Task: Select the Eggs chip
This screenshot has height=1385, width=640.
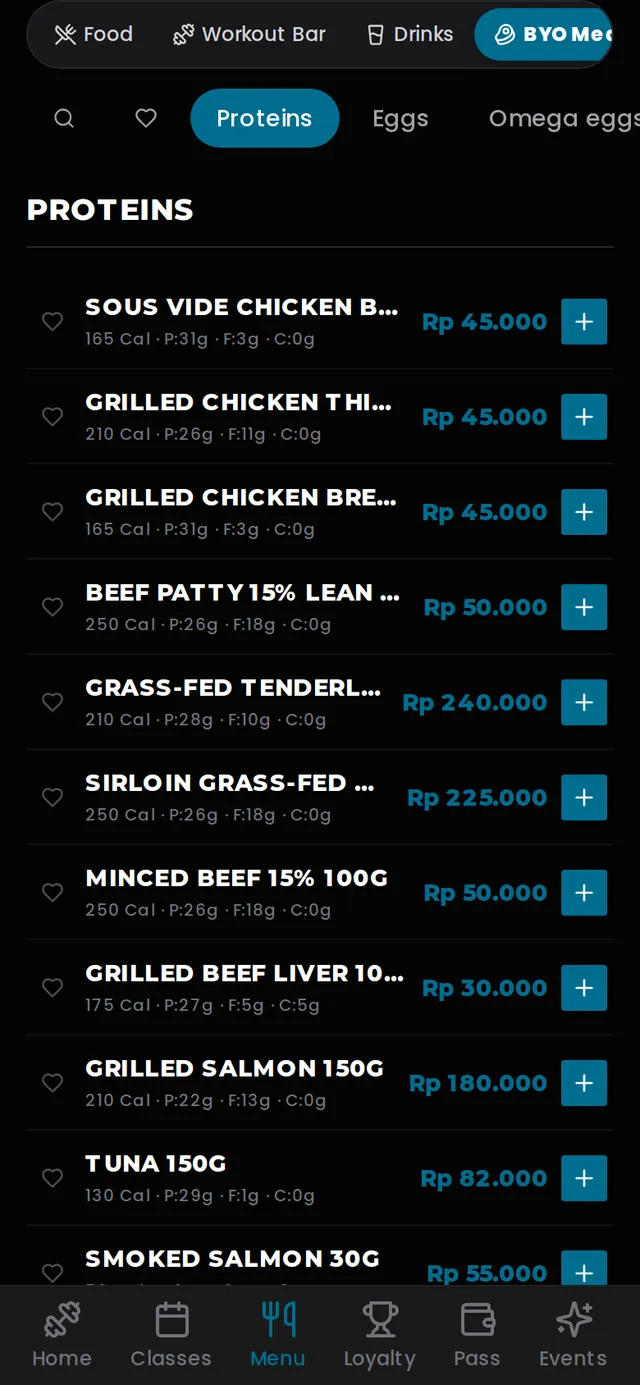Action: 400,118
